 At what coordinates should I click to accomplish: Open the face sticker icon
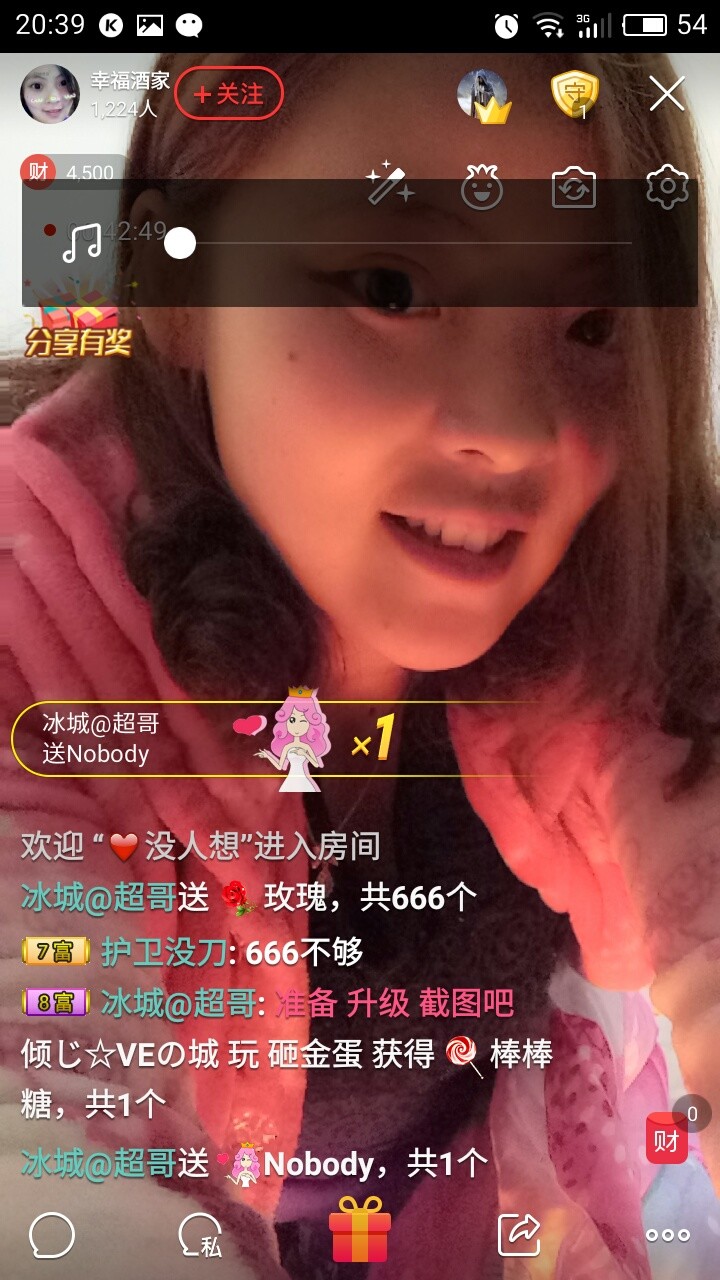point(481,187)
